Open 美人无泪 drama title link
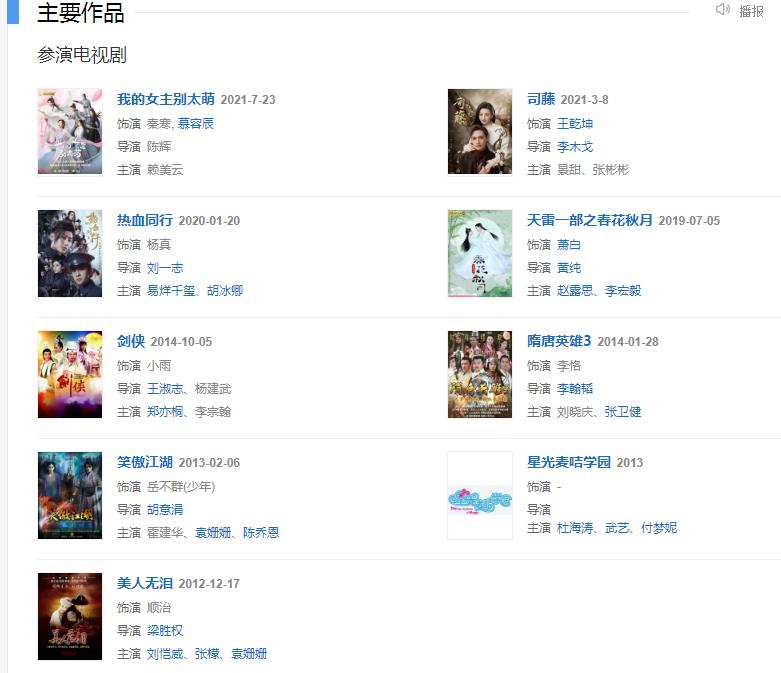Screen dimensions: 781x673 click(145, 583)
